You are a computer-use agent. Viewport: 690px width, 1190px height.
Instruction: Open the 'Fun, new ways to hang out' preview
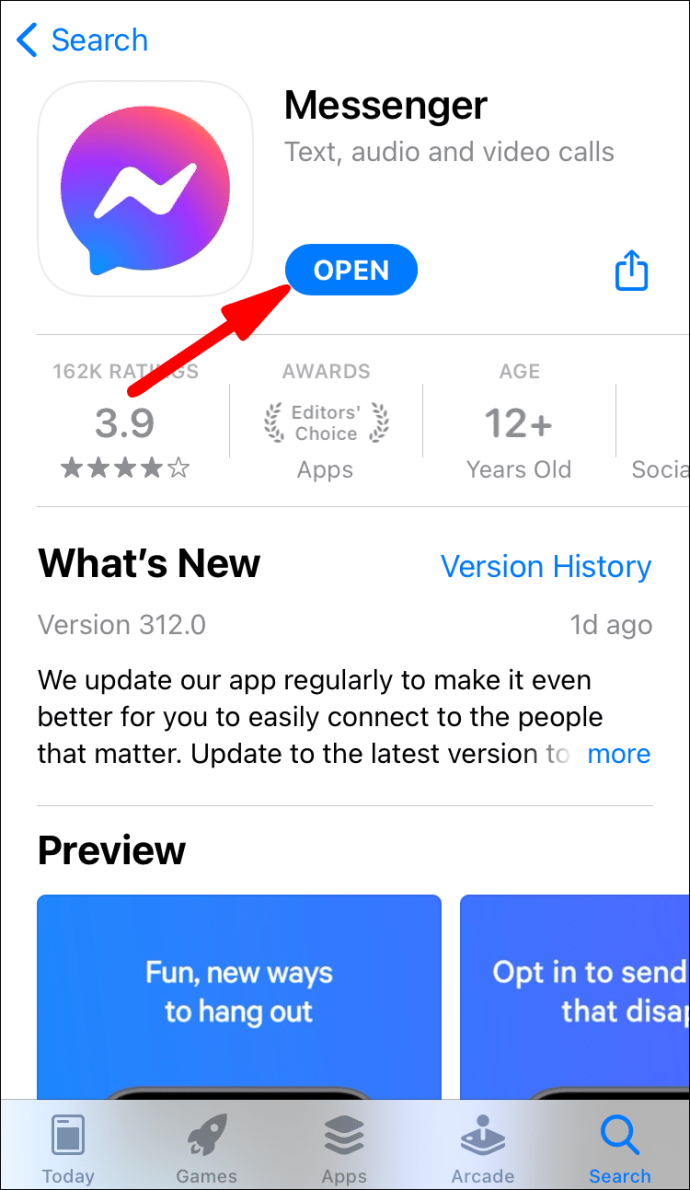(x=239, y=995)
